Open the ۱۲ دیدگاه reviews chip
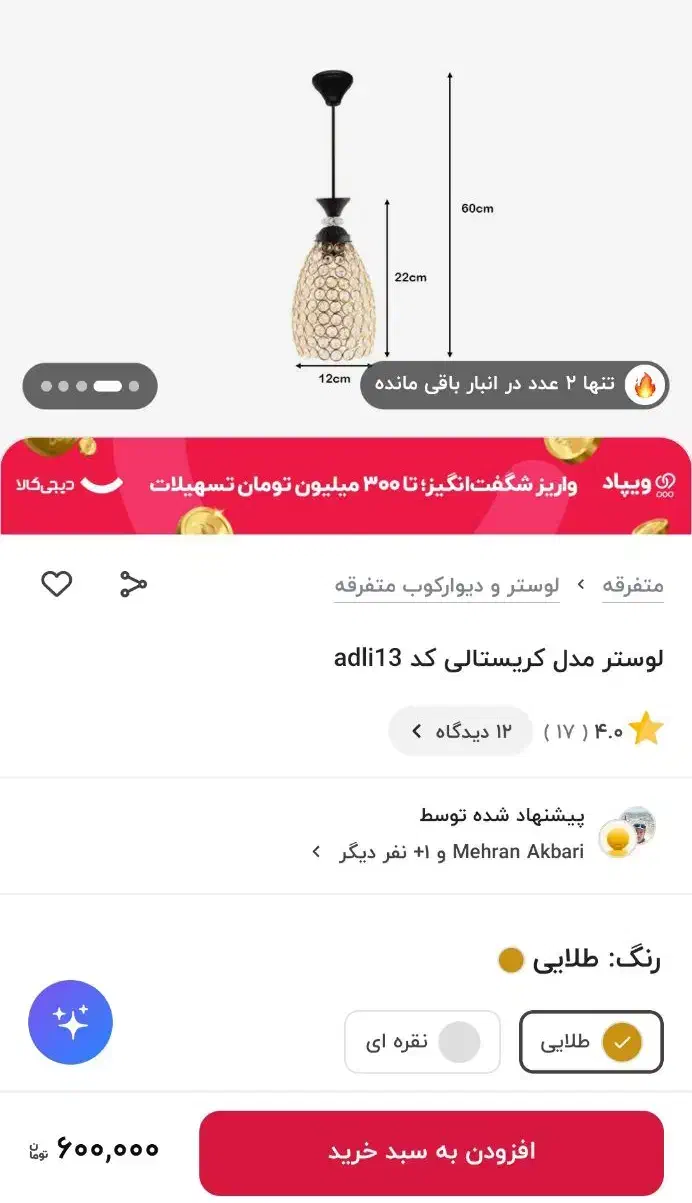The image size is (692, 1203). 461,731
